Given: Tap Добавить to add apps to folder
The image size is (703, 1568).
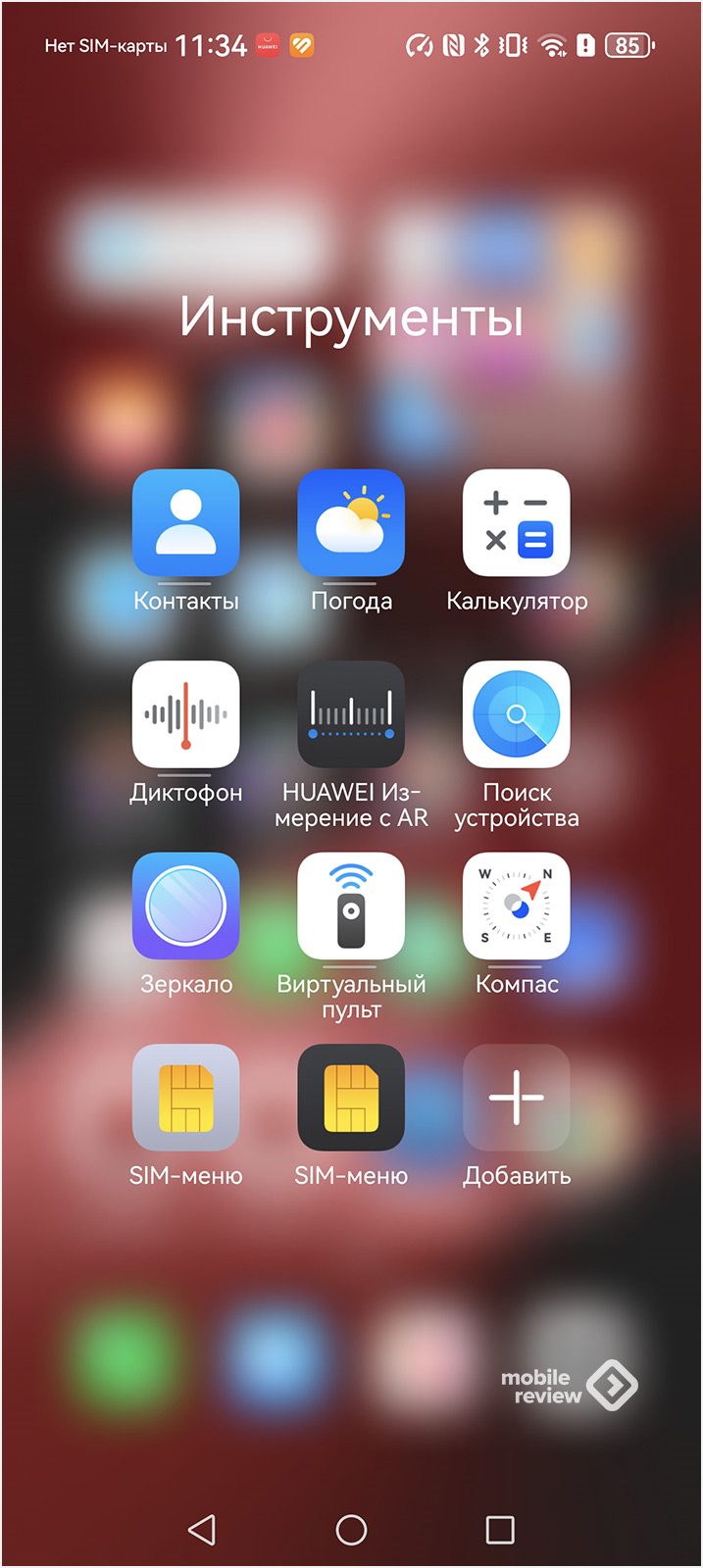Looking at the screenshot, I should click(x=516, y=1098).
